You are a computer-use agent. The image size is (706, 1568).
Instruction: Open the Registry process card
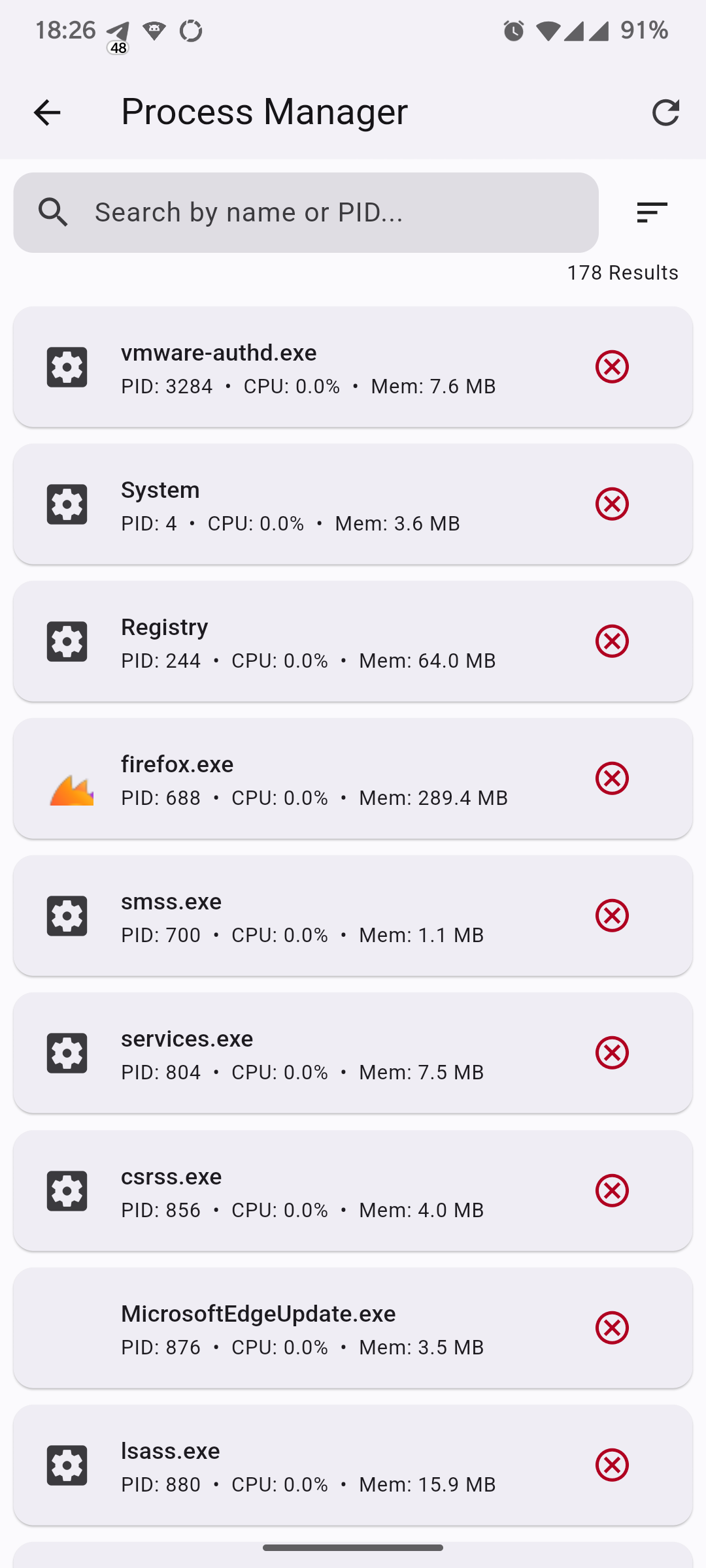(x=353, y=641)
